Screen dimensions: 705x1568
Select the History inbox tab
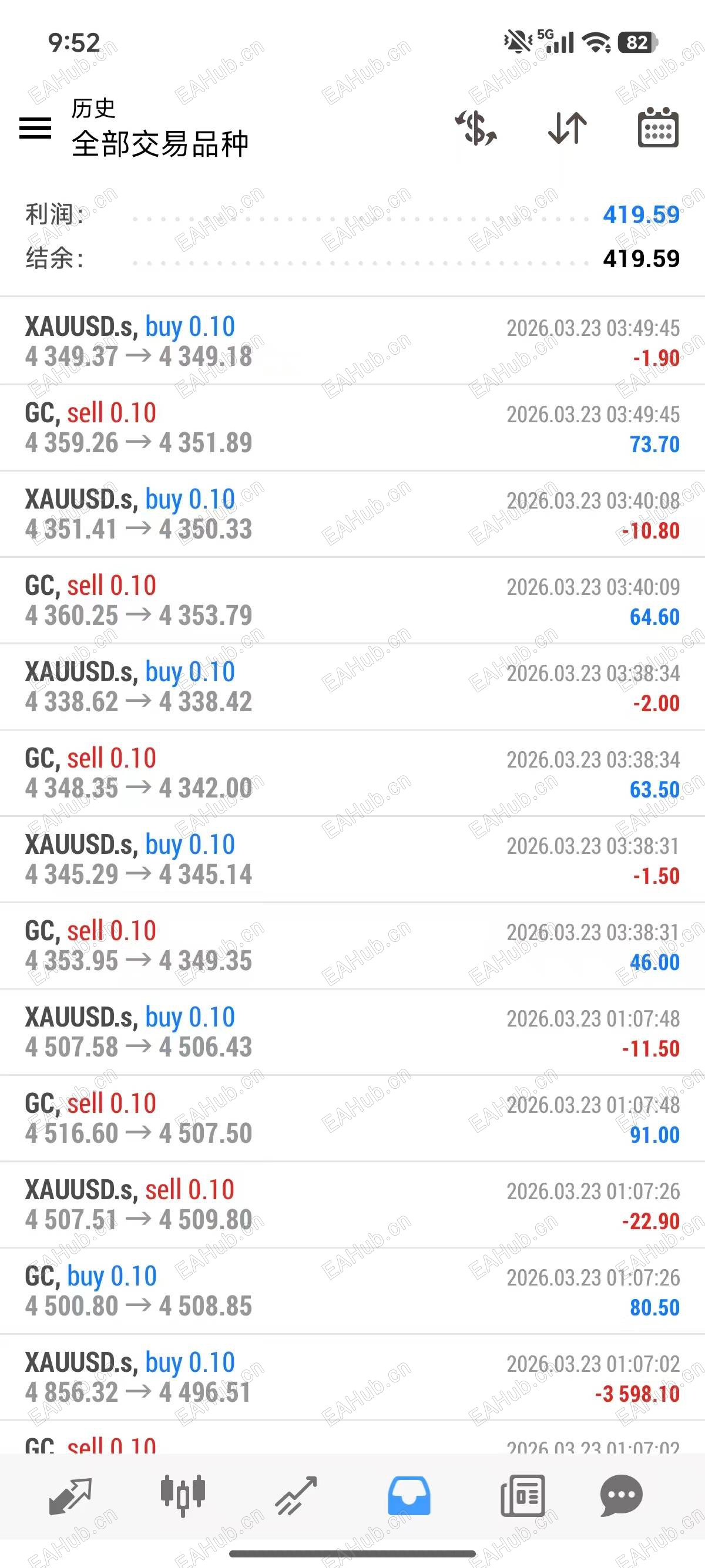pos(409,1496)
